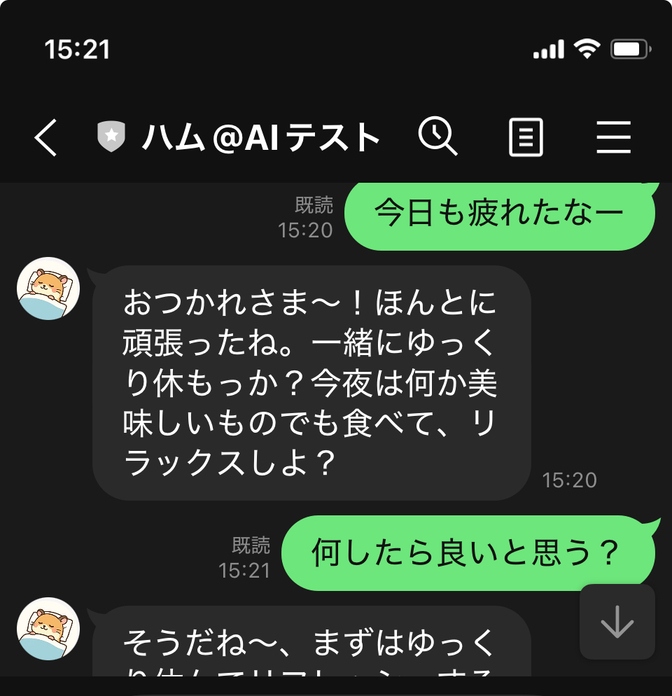Image resolution: width=672 pixels, height=696 pixels.
Task: Go back from the ハム@AIテスト chat
Action: tap(46, 138)
